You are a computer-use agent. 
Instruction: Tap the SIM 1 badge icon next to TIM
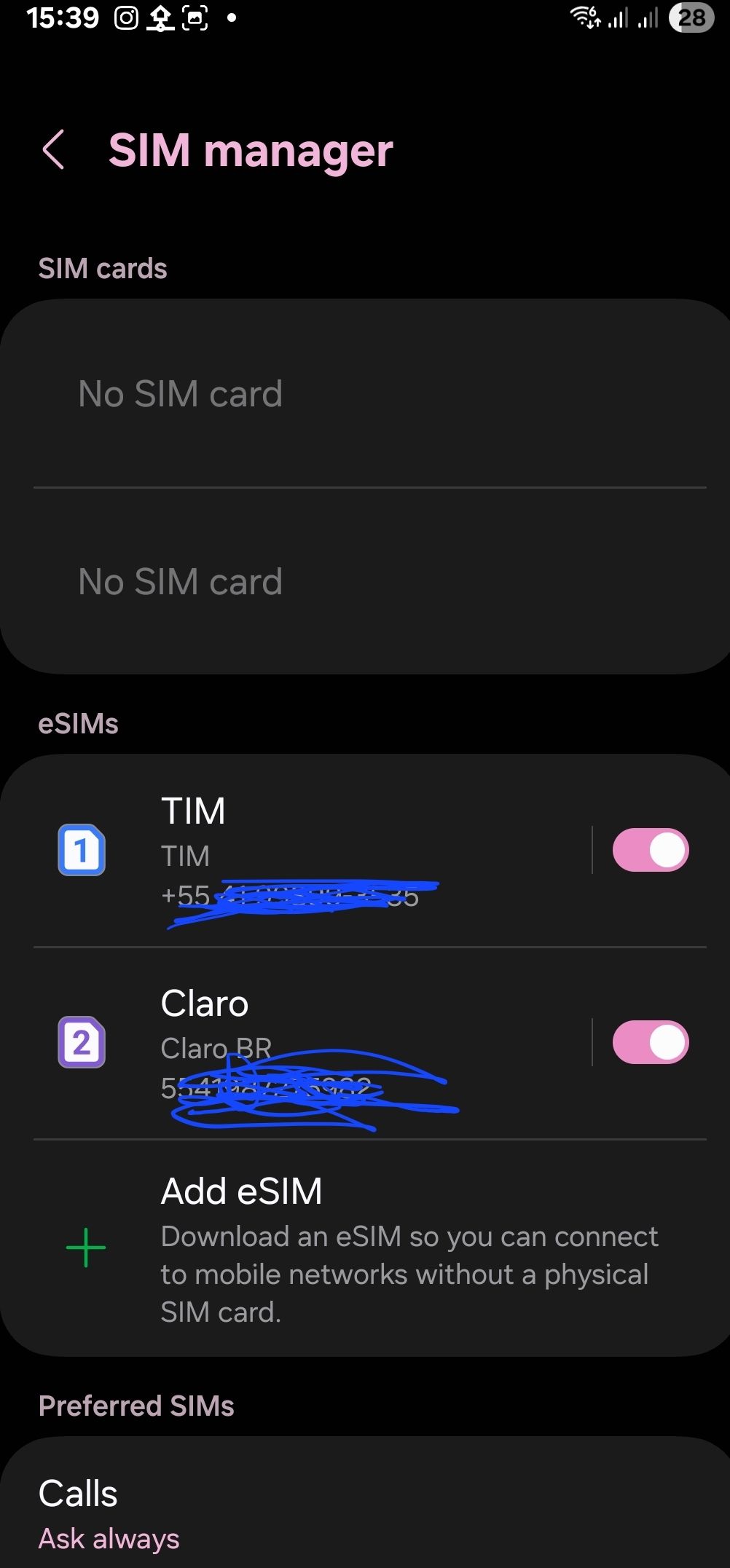[x=82, y=849]
